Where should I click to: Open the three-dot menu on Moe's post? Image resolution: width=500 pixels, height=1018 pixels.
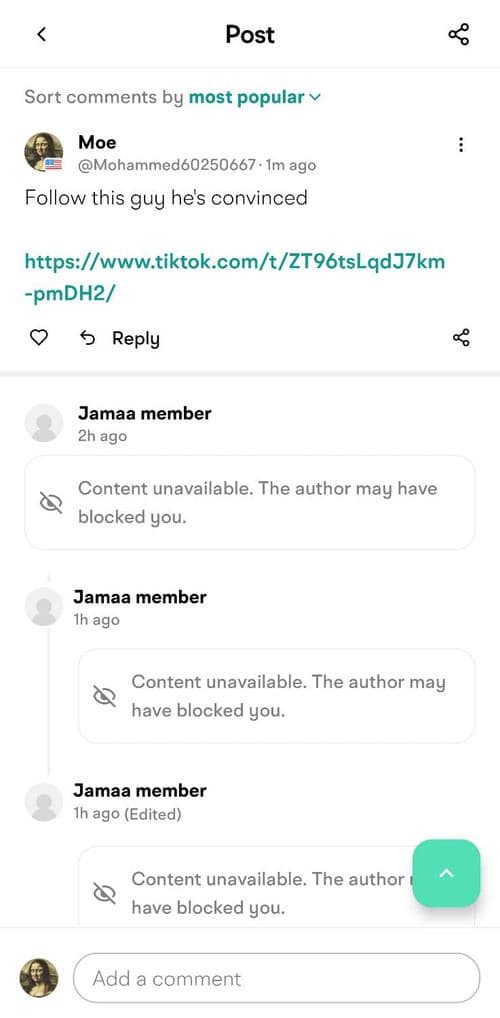pos(460,145)
